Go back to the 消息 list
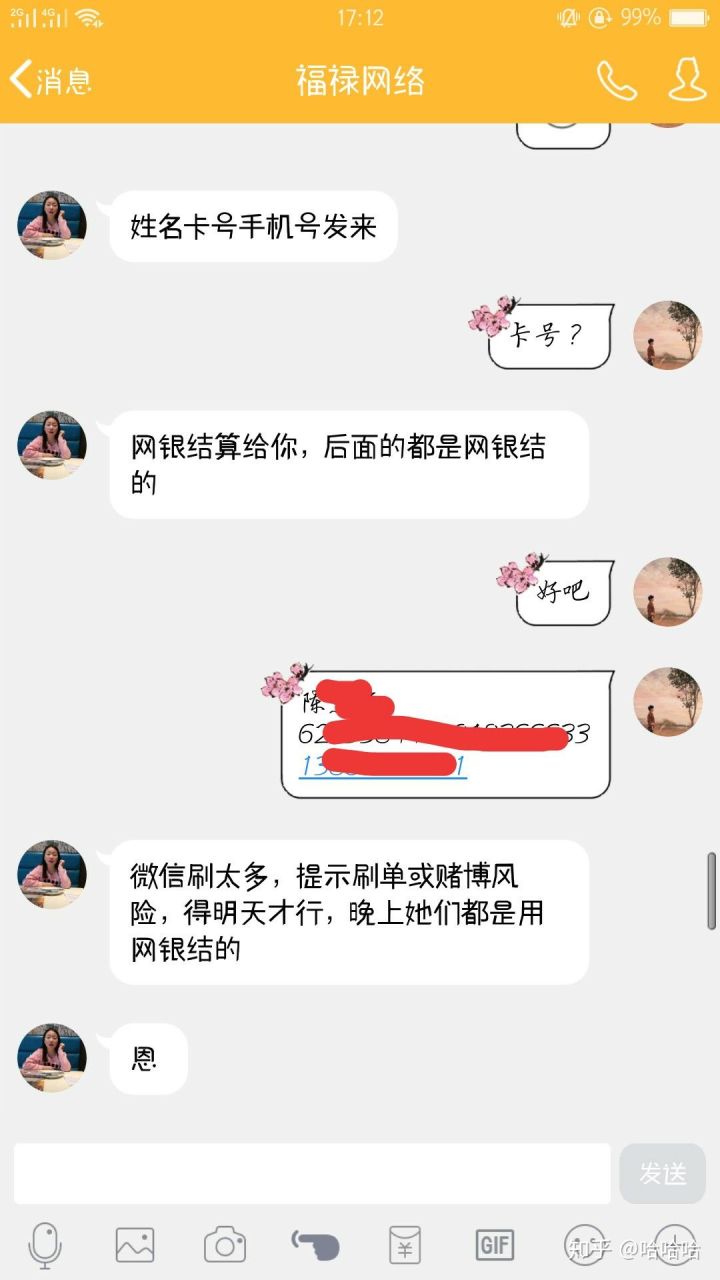This screenshot has width=720, height=1280. coord(50,80)
